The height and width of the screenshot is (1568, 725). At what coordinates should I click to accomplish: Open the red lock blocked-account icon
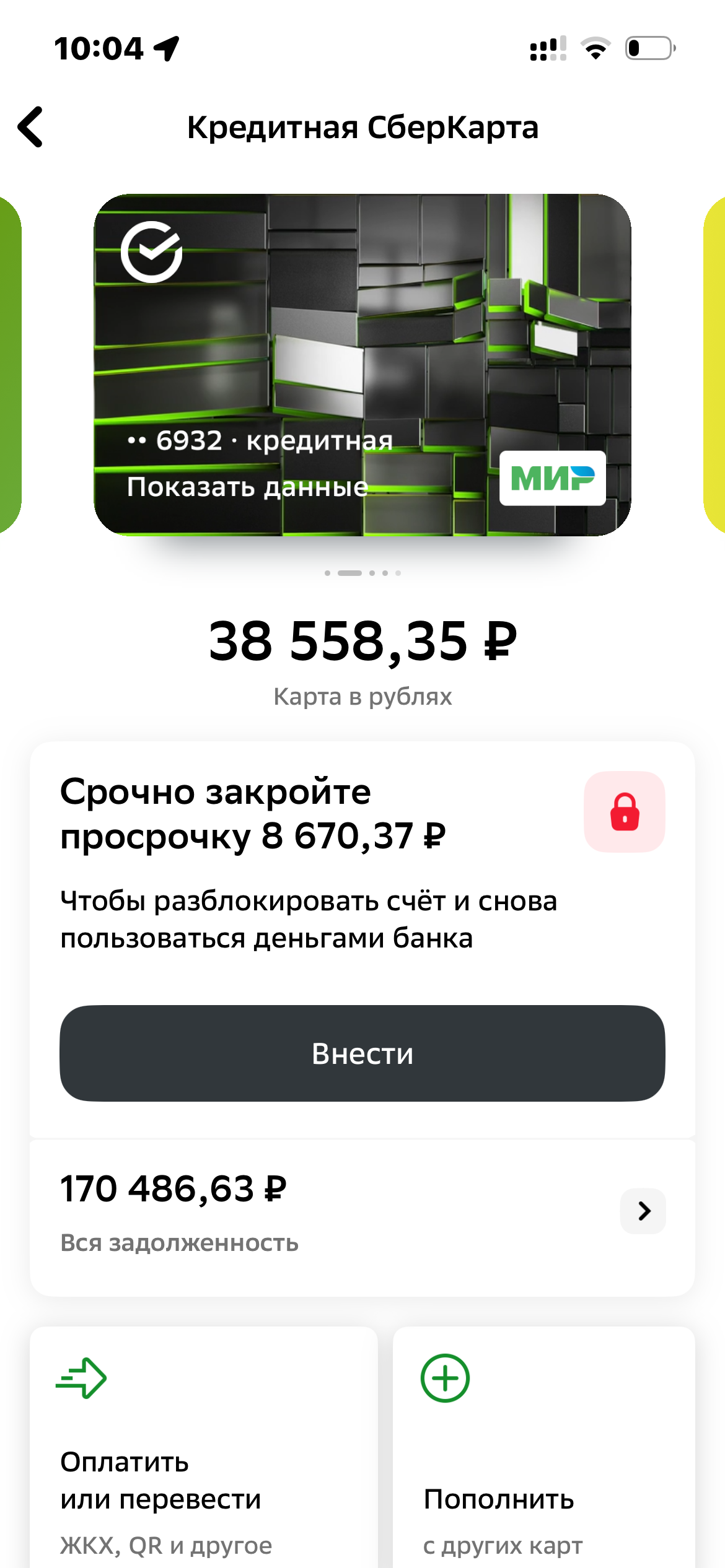click(624, 812)
